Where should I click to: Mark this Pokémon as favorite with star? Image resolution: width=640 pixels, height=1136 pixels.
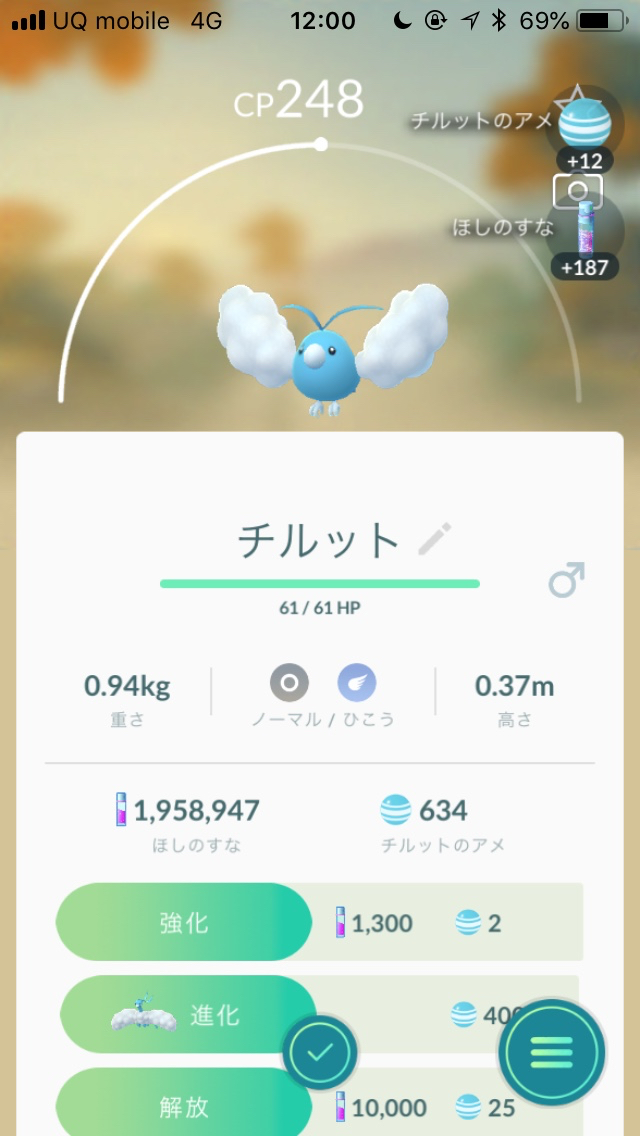click(574, 101)
